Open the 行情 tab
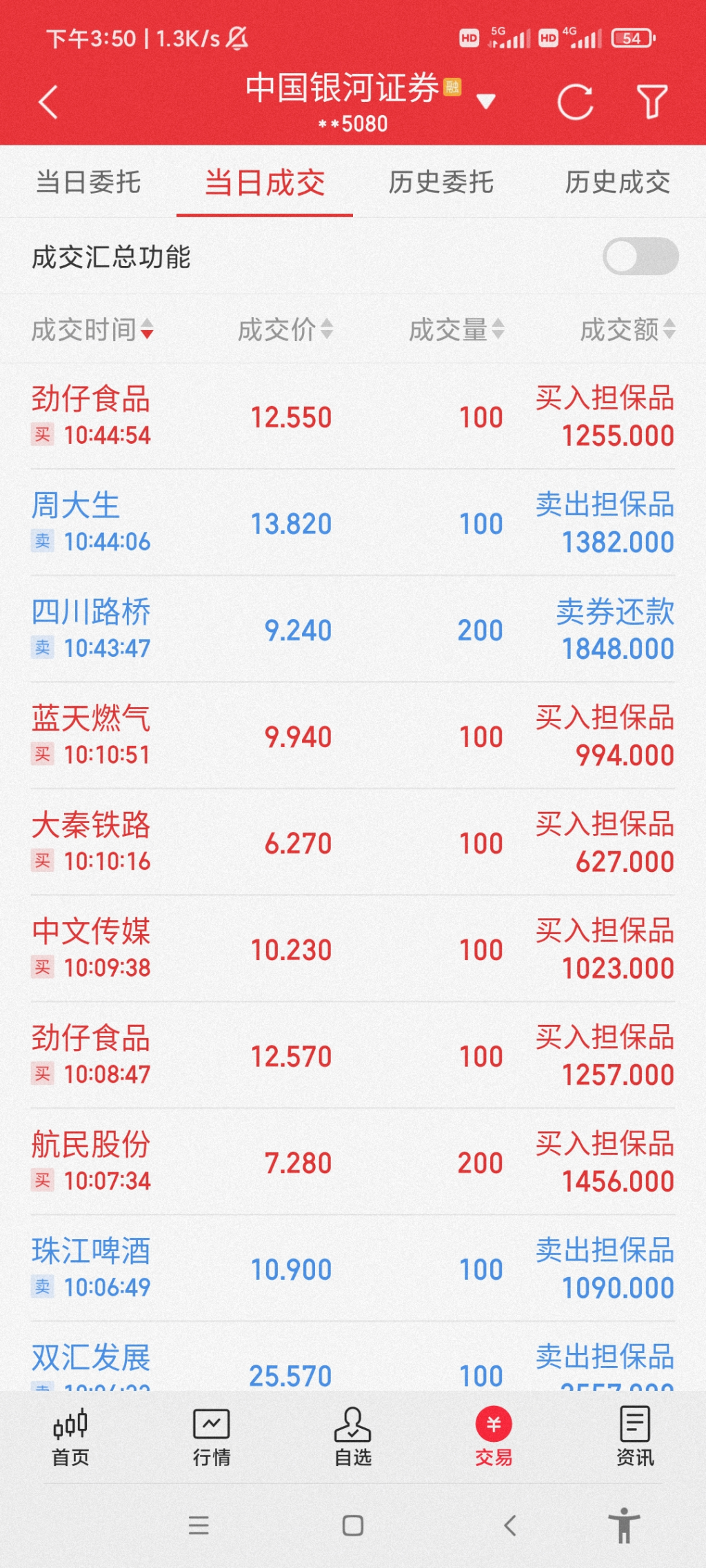This screenshot has width=706, height=1568. (212, 1437)
